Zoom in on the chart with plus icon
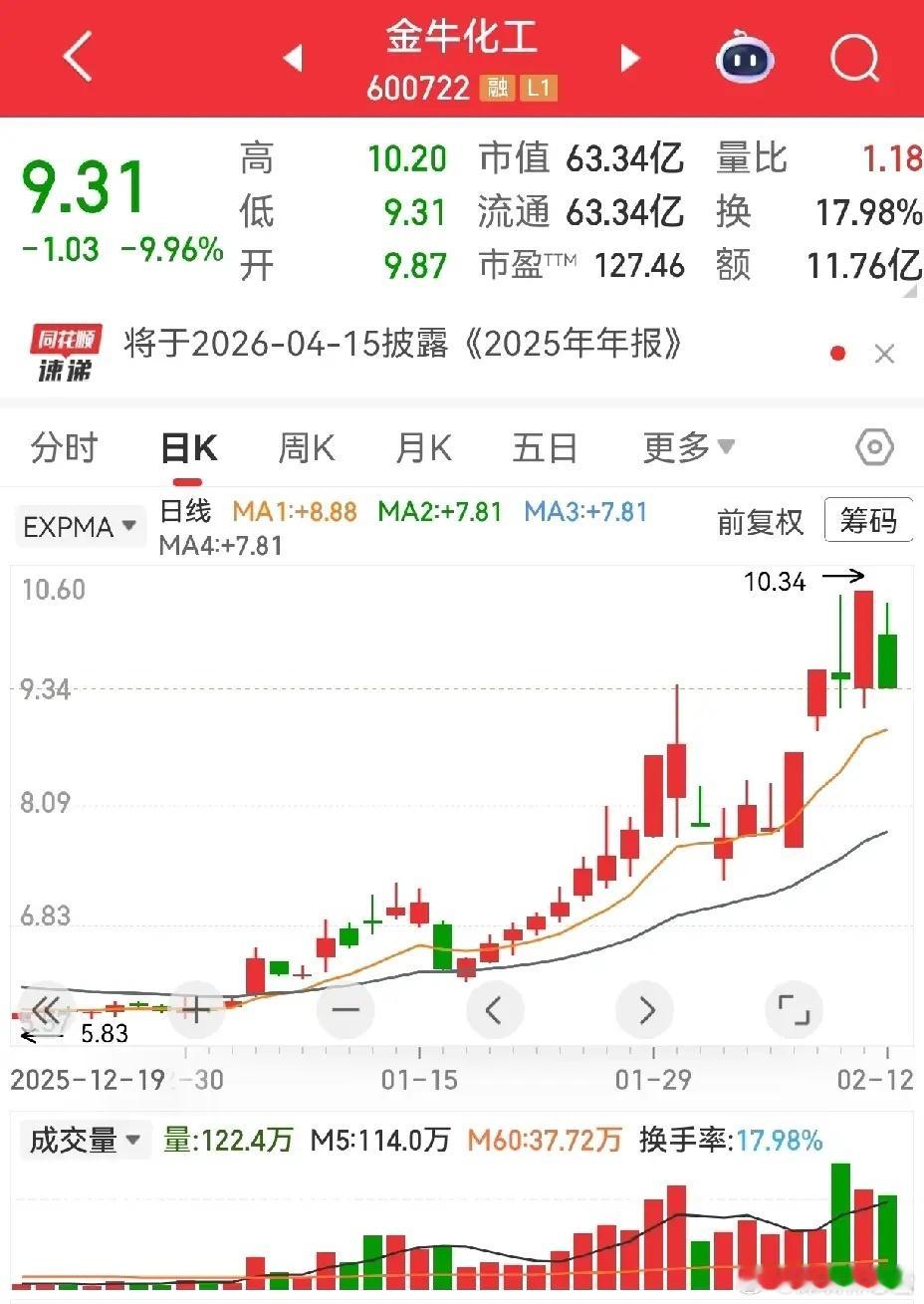 pos(196,1009)
